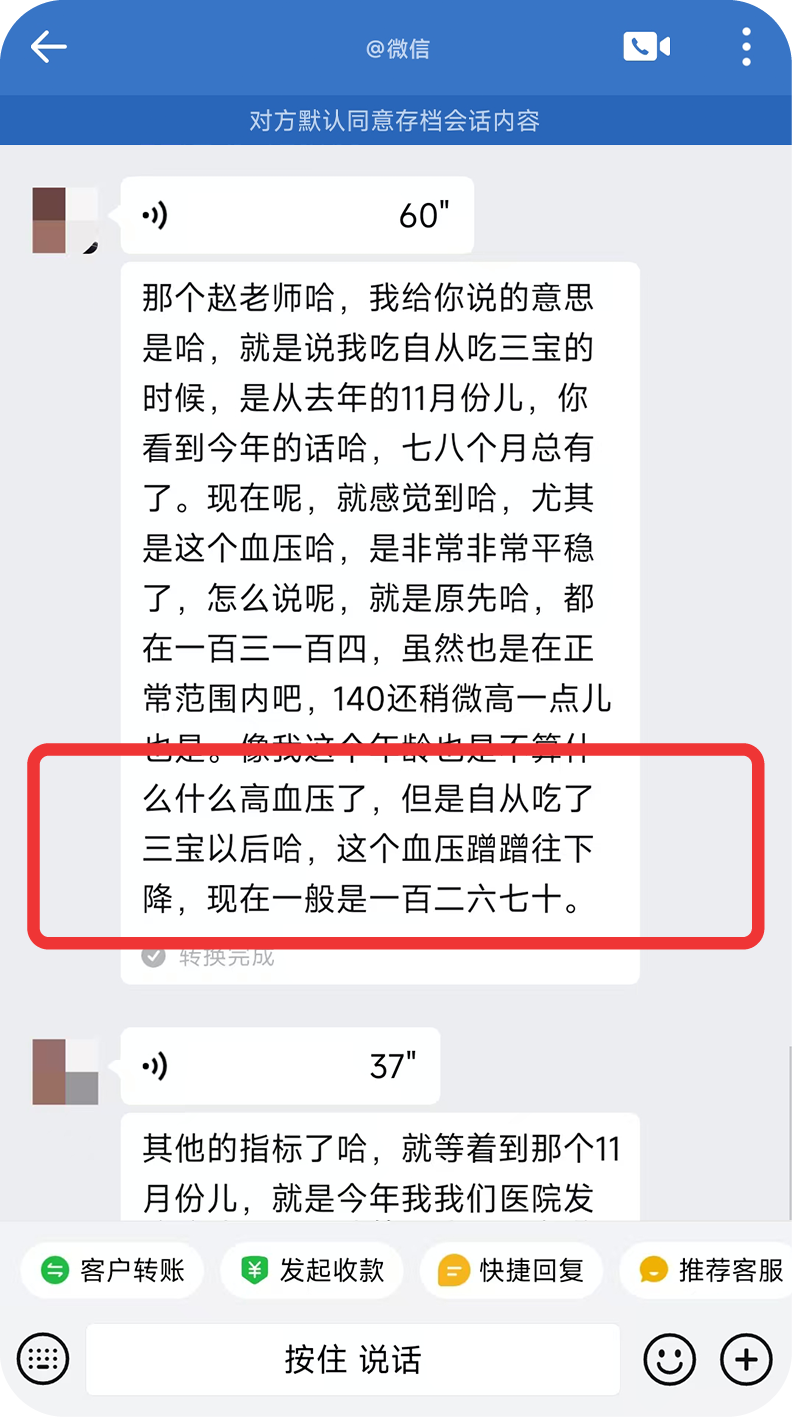Switch to keyboard input
792x1417 pixels.
44,1359
